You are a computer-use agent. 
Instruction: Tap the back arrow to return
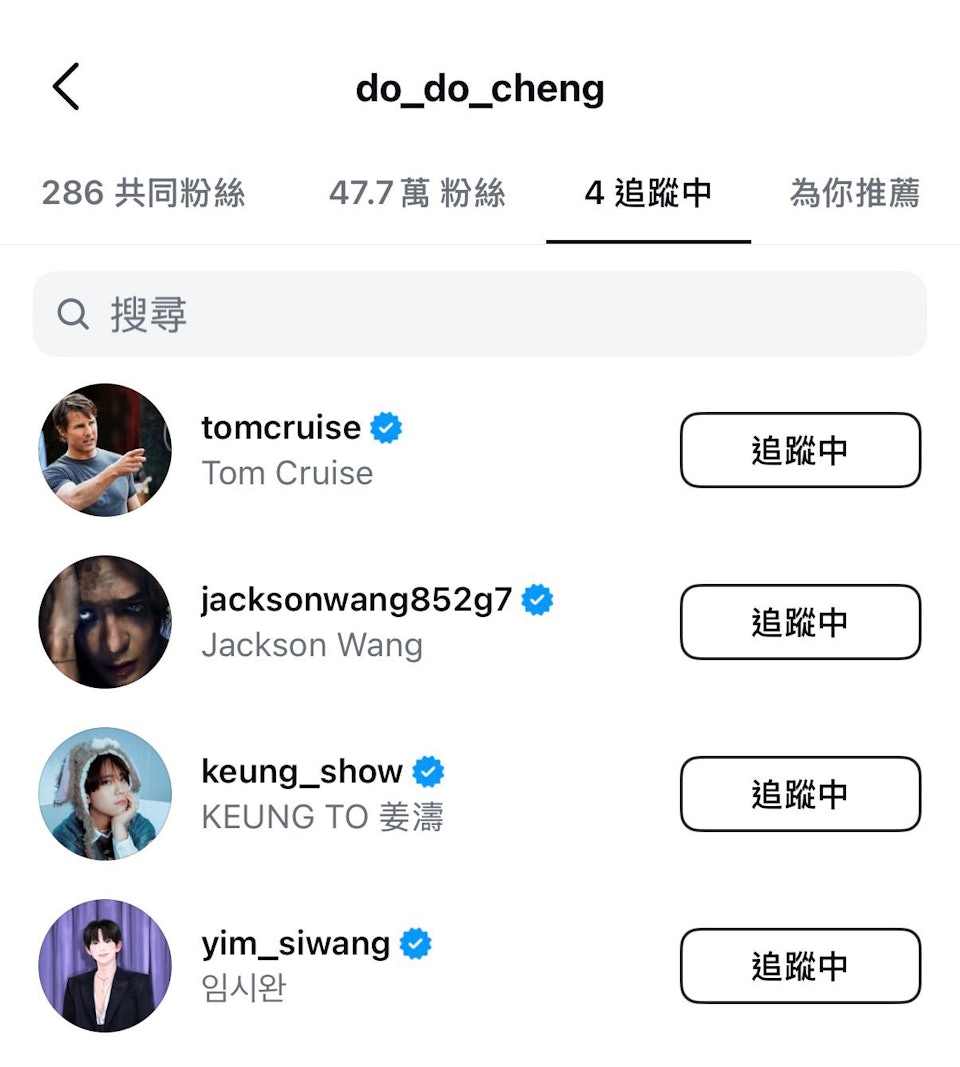[x=66, y=86]
